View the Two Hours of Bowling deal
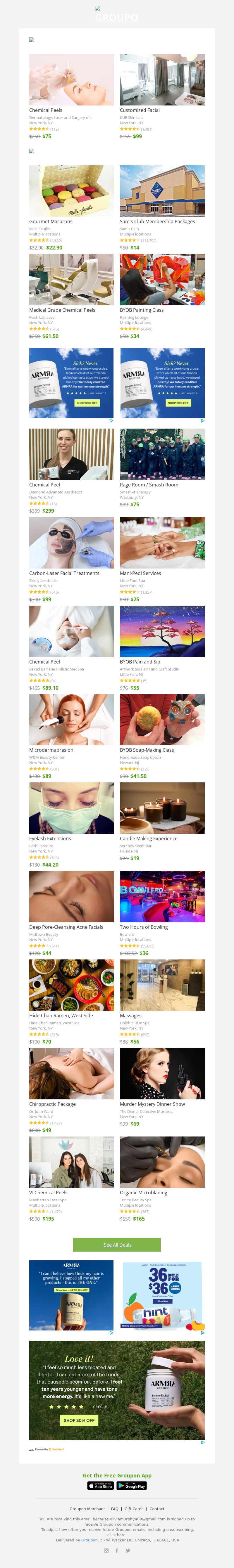The width and height of the screenshot is (234, 1568). tap(162, 897)
